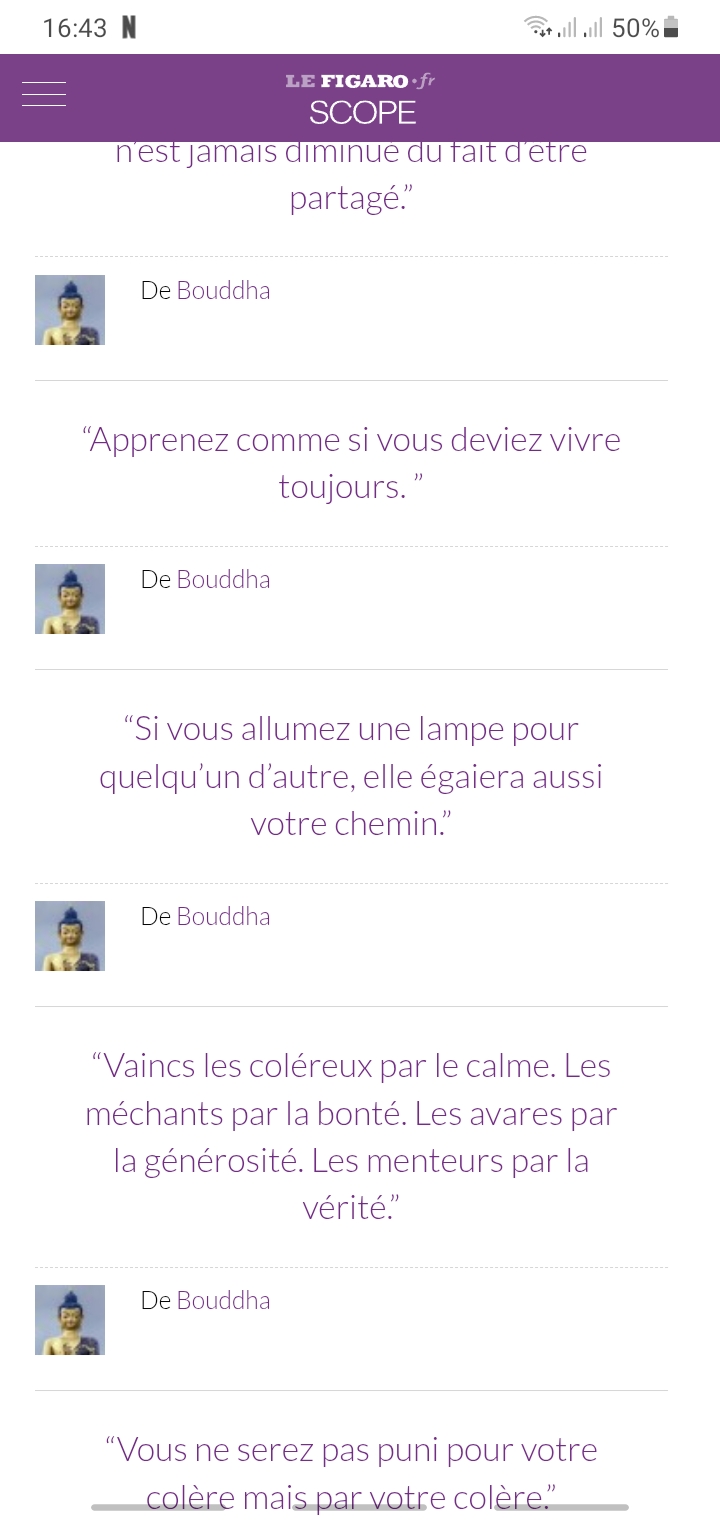Tap Bouddha link under 'Apprenez comme si' quote
The image size is (720, 1520).
(223, 579)
